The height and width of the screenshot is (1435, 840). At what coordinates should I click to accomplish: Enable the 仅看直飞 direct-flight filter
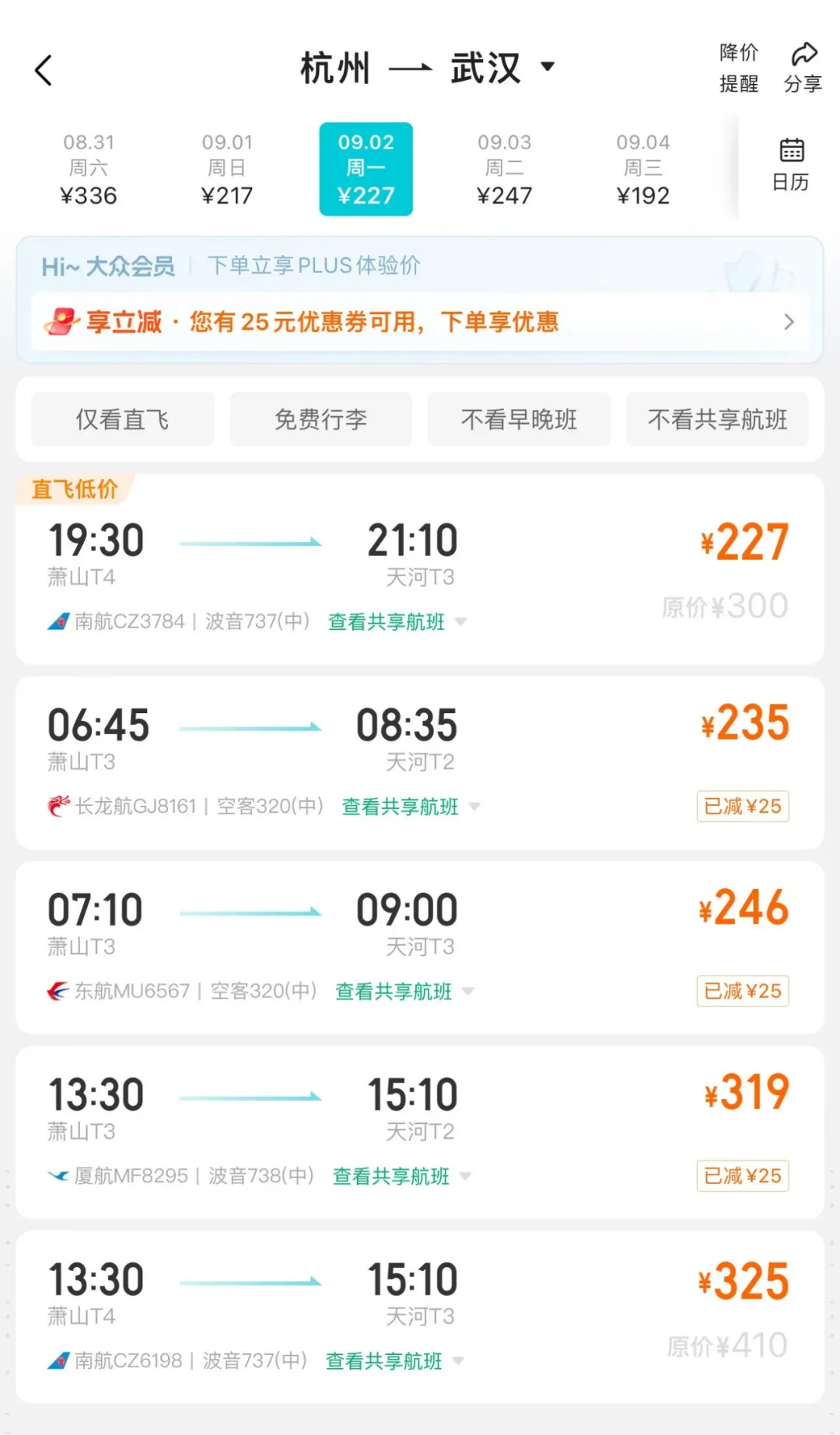(122, 419)
